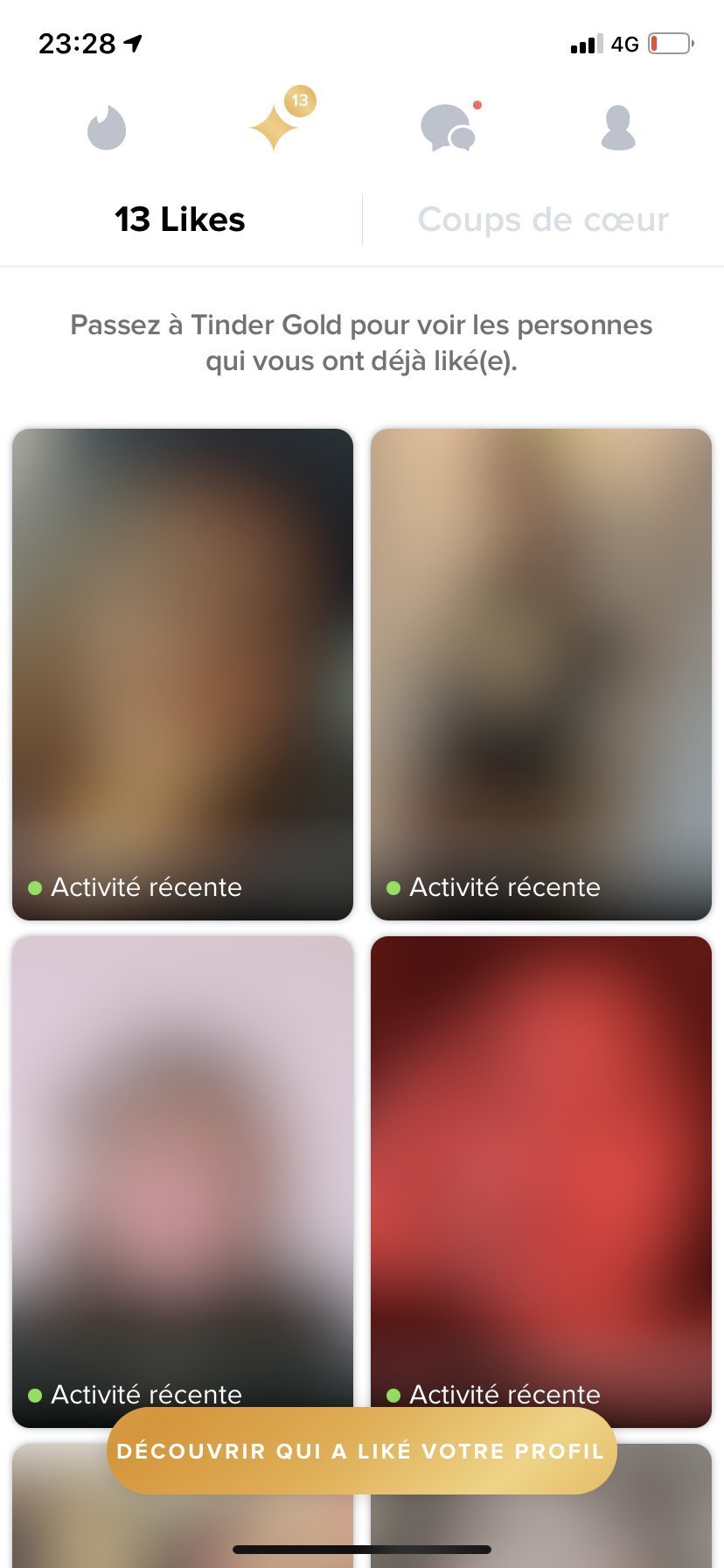
Task: Open the blurred beige and gray profile card
Action: click(x=541, y=674)
